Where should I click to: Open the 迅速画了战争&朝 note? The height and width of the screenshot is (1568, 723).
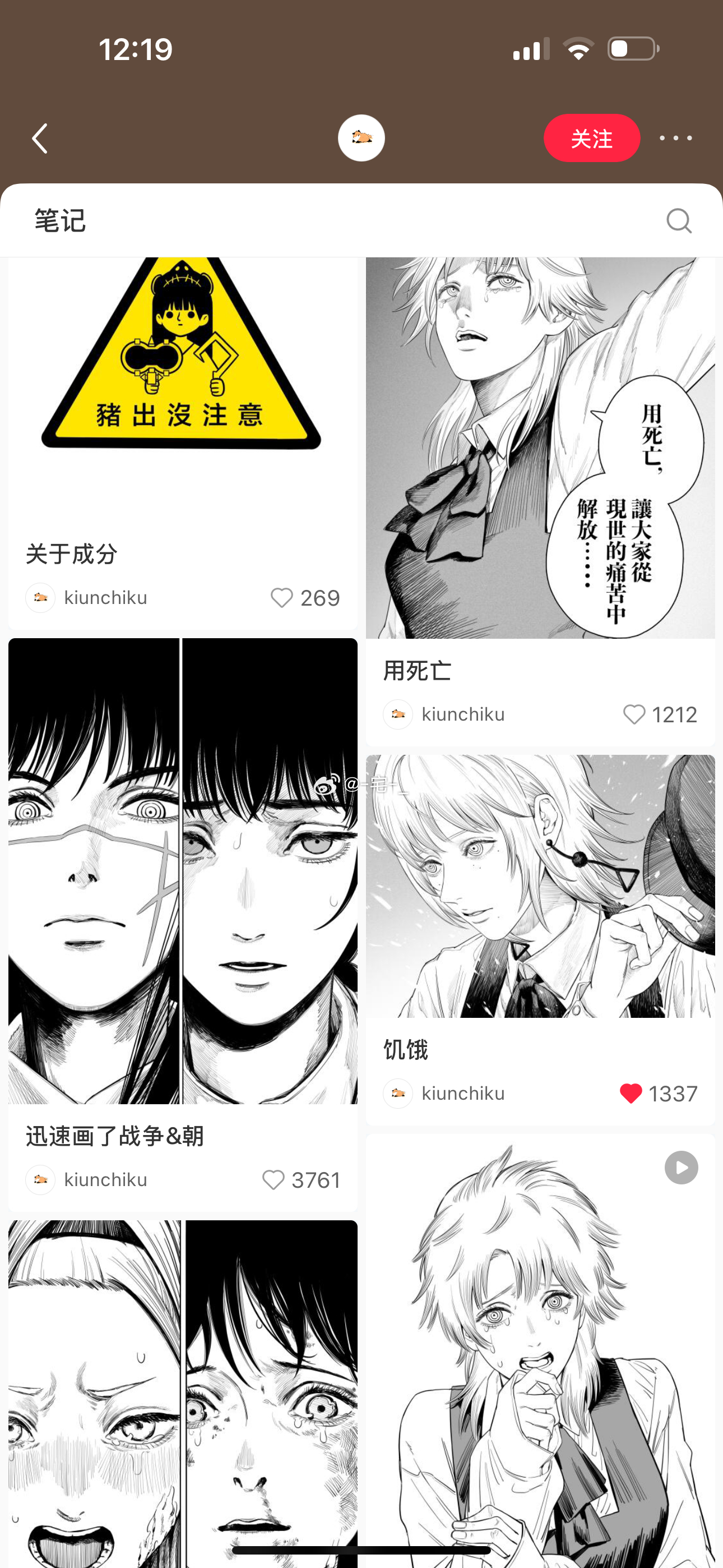[x=182, y=870]
